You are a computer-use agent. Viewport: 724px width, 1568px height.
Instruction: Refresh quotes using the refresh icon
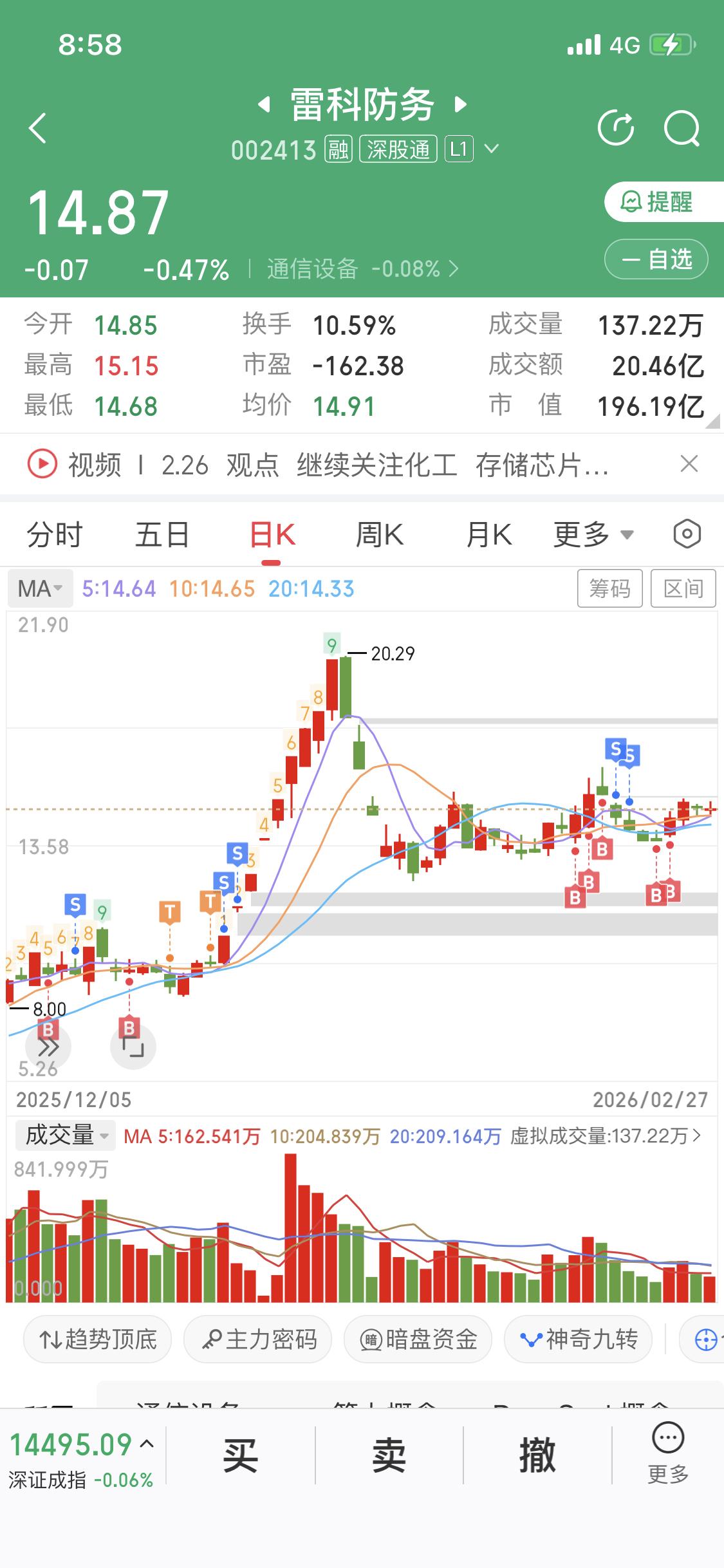tap(616, 128)
